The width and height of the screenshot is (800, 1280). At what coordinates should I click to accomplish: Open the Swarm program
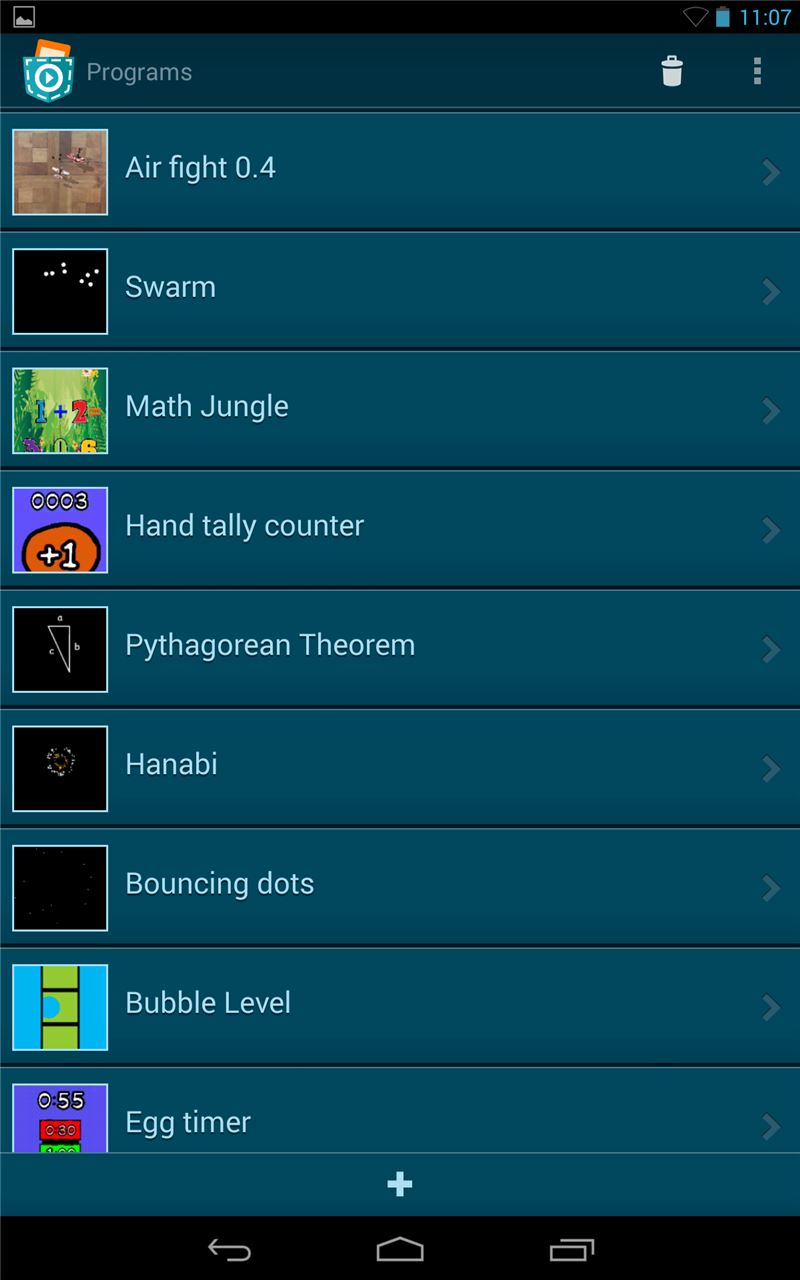[400, 290]
